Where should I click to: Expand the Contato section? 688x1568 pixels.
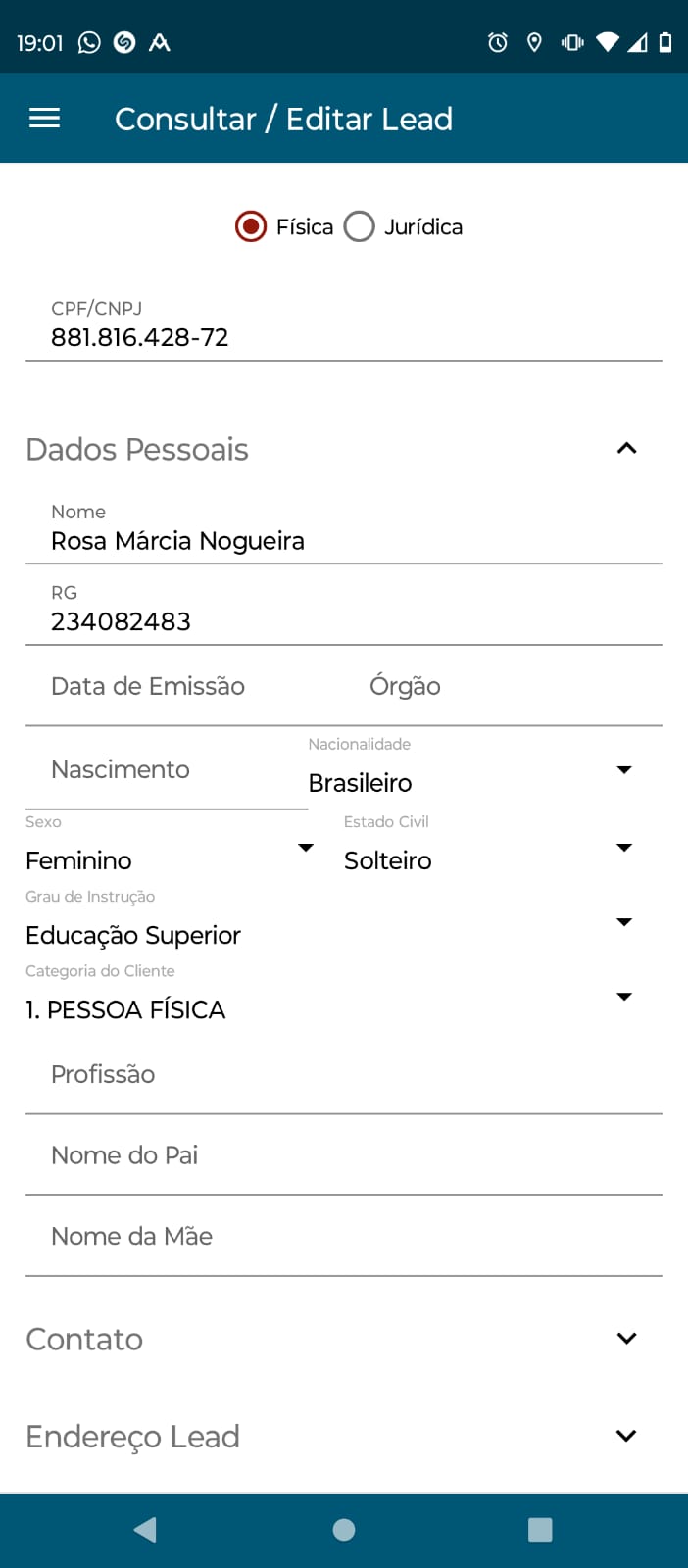pos(626,1339)
